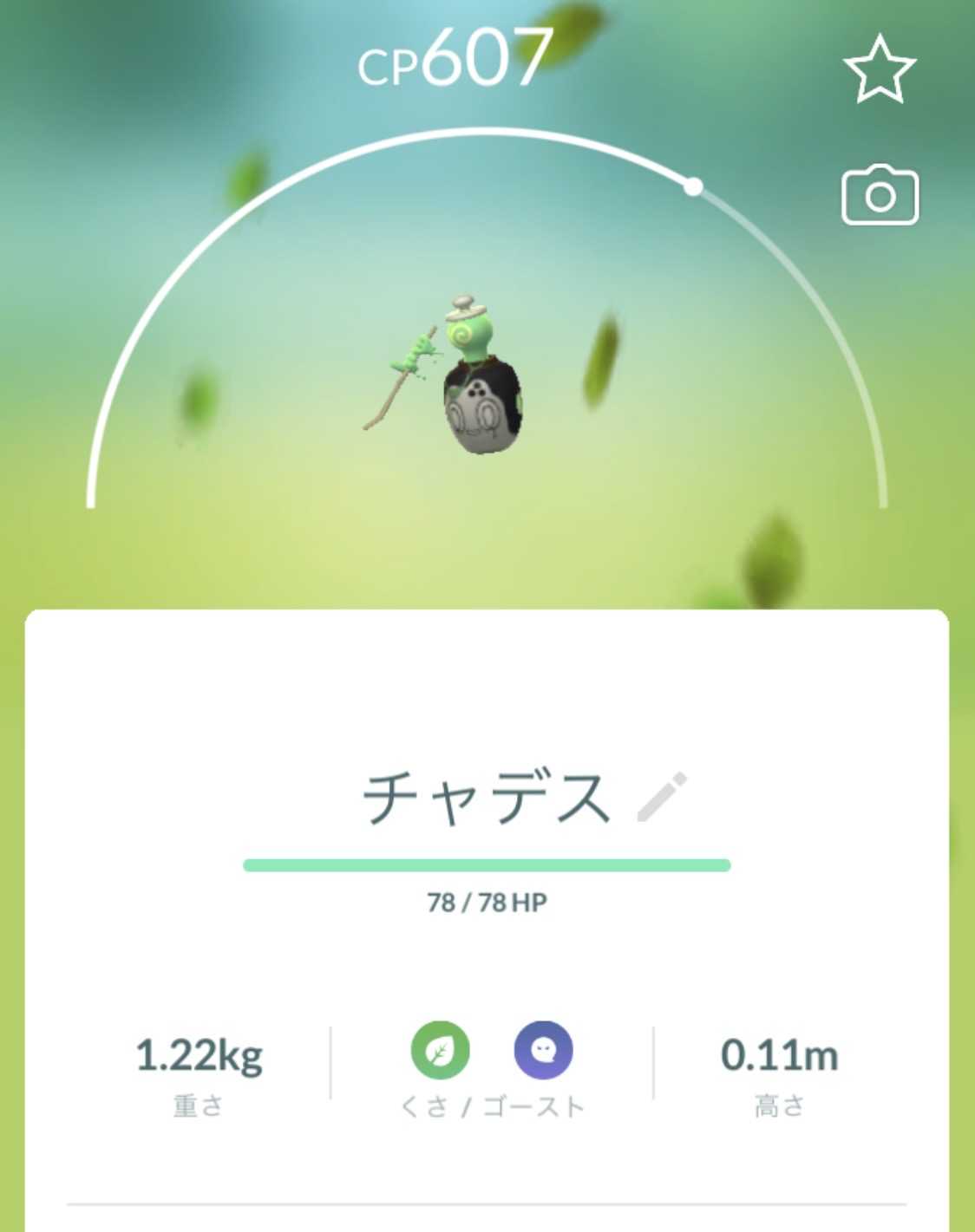Open the AR camera snapshot icon

880,195
